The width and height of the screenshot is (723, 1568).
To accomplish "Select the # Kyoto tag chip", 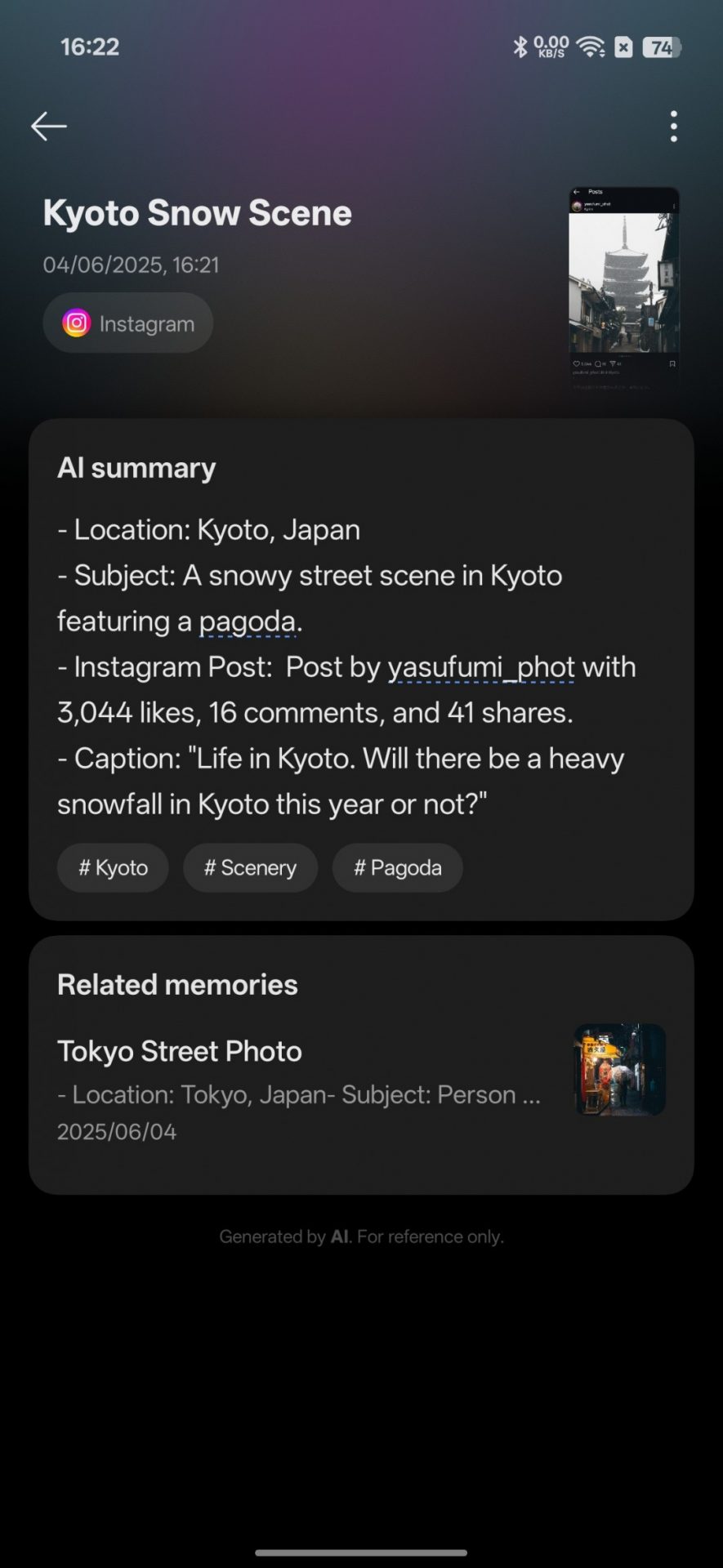I will click(113, 867).
